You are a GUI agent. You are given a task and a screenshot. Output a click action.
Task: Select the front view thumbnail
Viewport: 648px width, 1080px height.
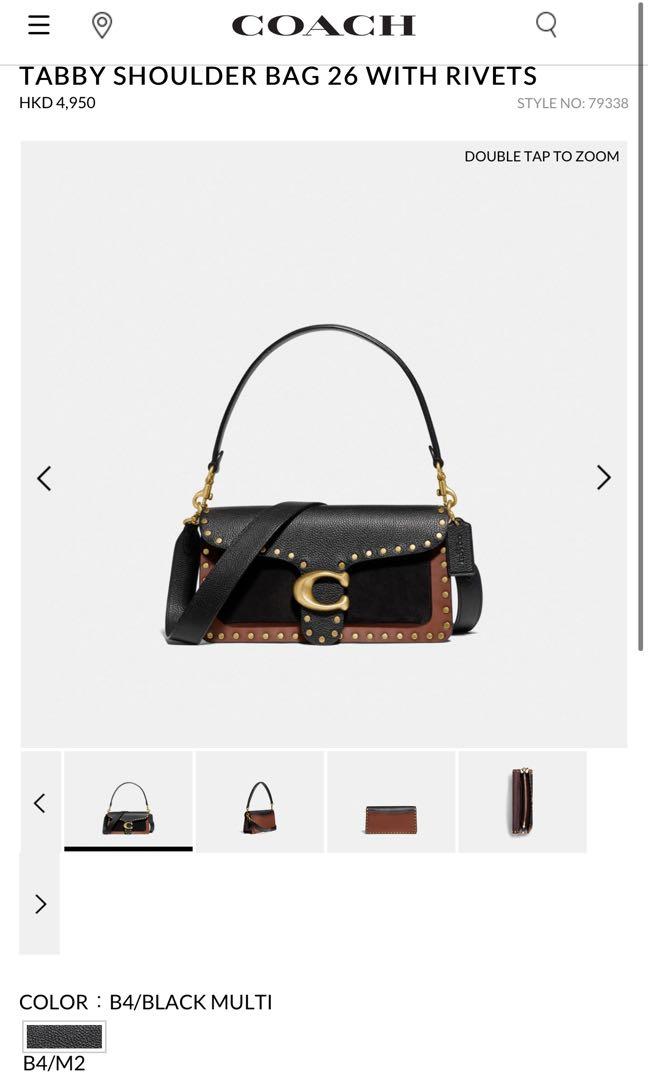128,802
